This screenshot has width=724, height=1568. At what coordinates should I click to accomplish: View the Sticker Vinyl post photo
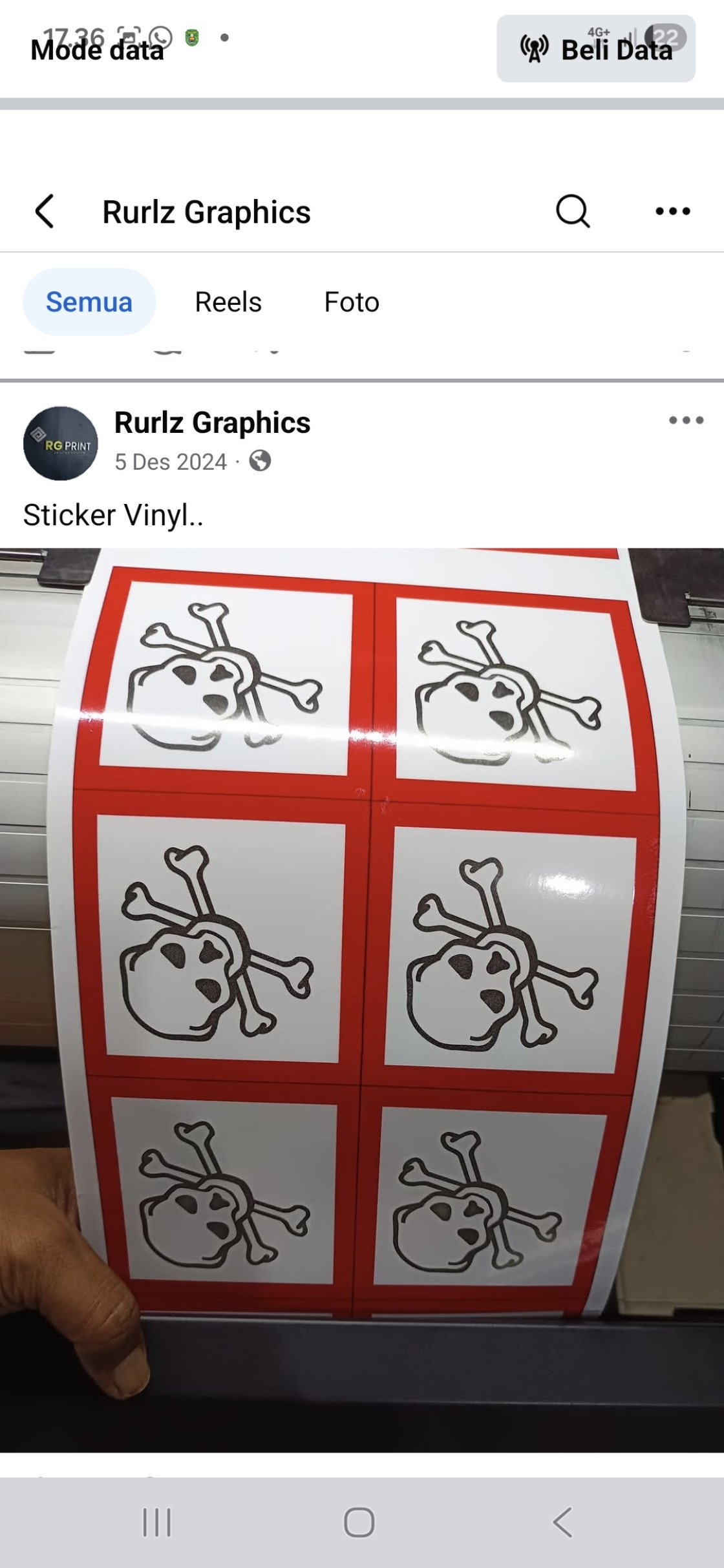[x=362, y=969]
